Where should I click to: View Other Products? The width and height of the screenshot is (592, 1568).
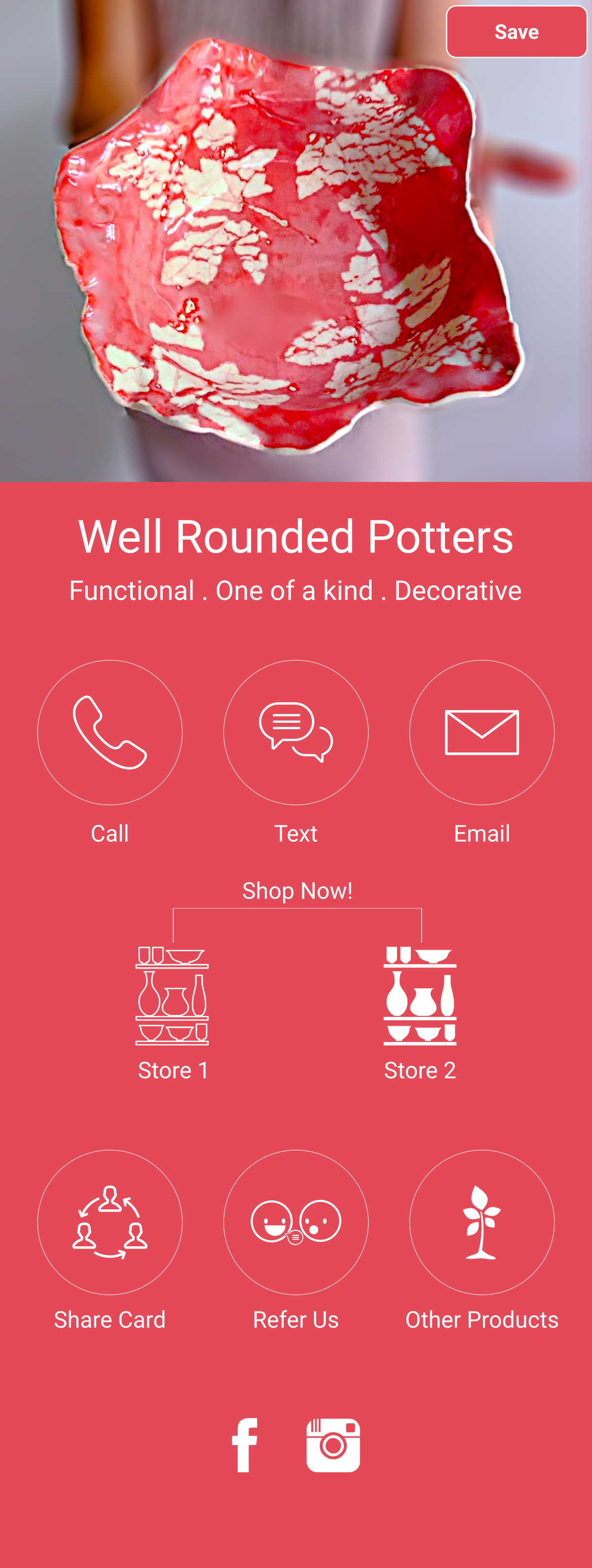[482, 1222]
